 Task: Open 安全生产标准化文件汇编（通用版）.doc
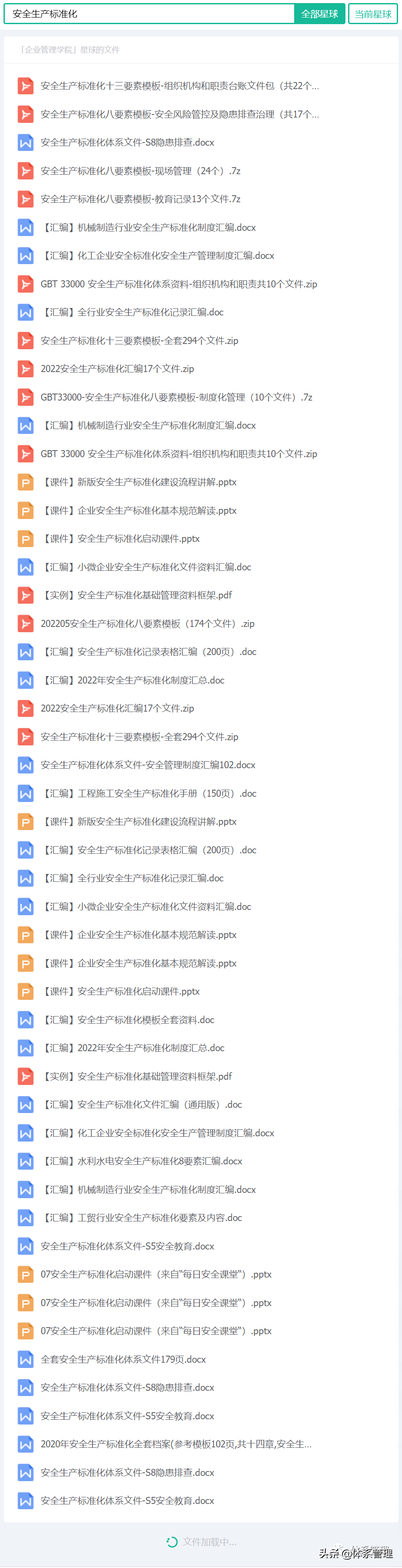point(141,1104)
